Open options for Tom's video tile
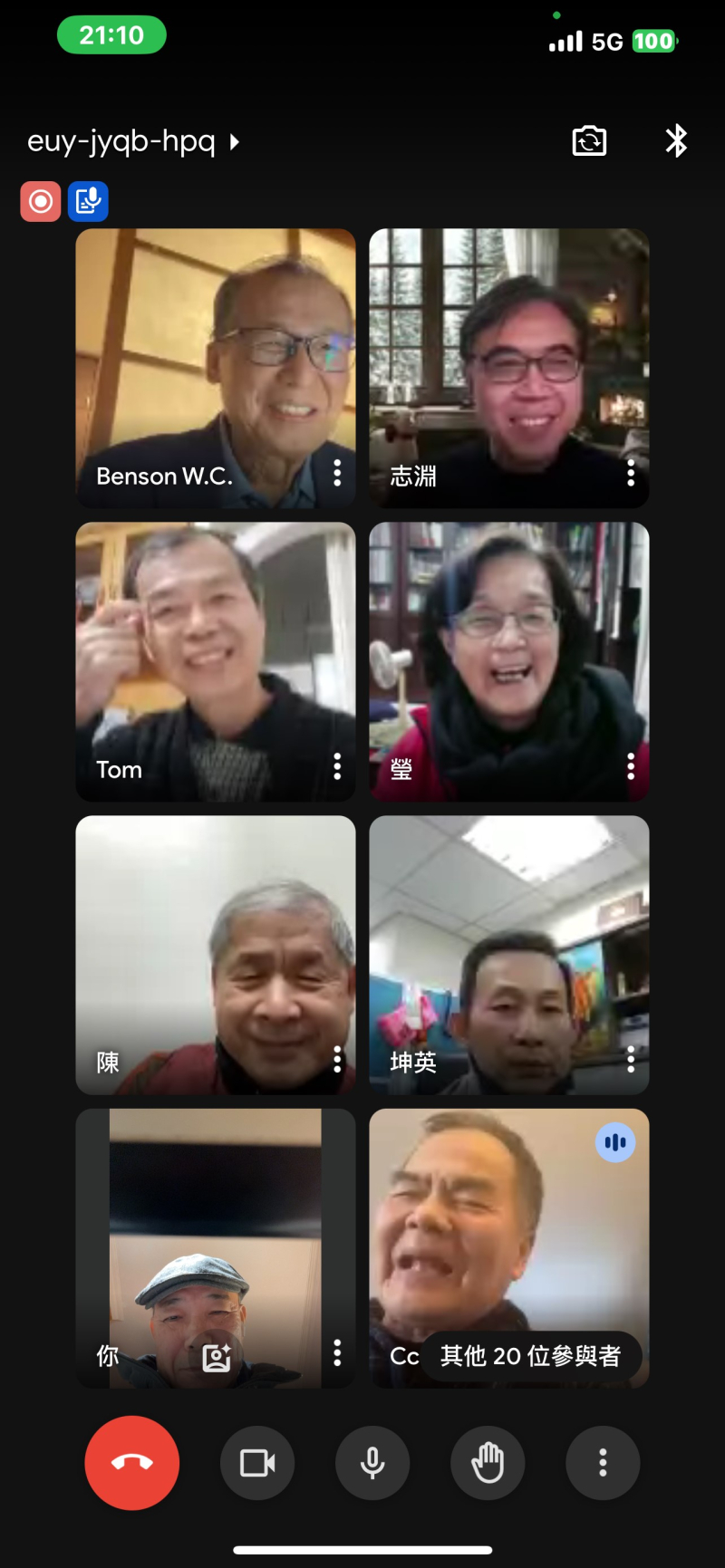 (x=337, y=766)
